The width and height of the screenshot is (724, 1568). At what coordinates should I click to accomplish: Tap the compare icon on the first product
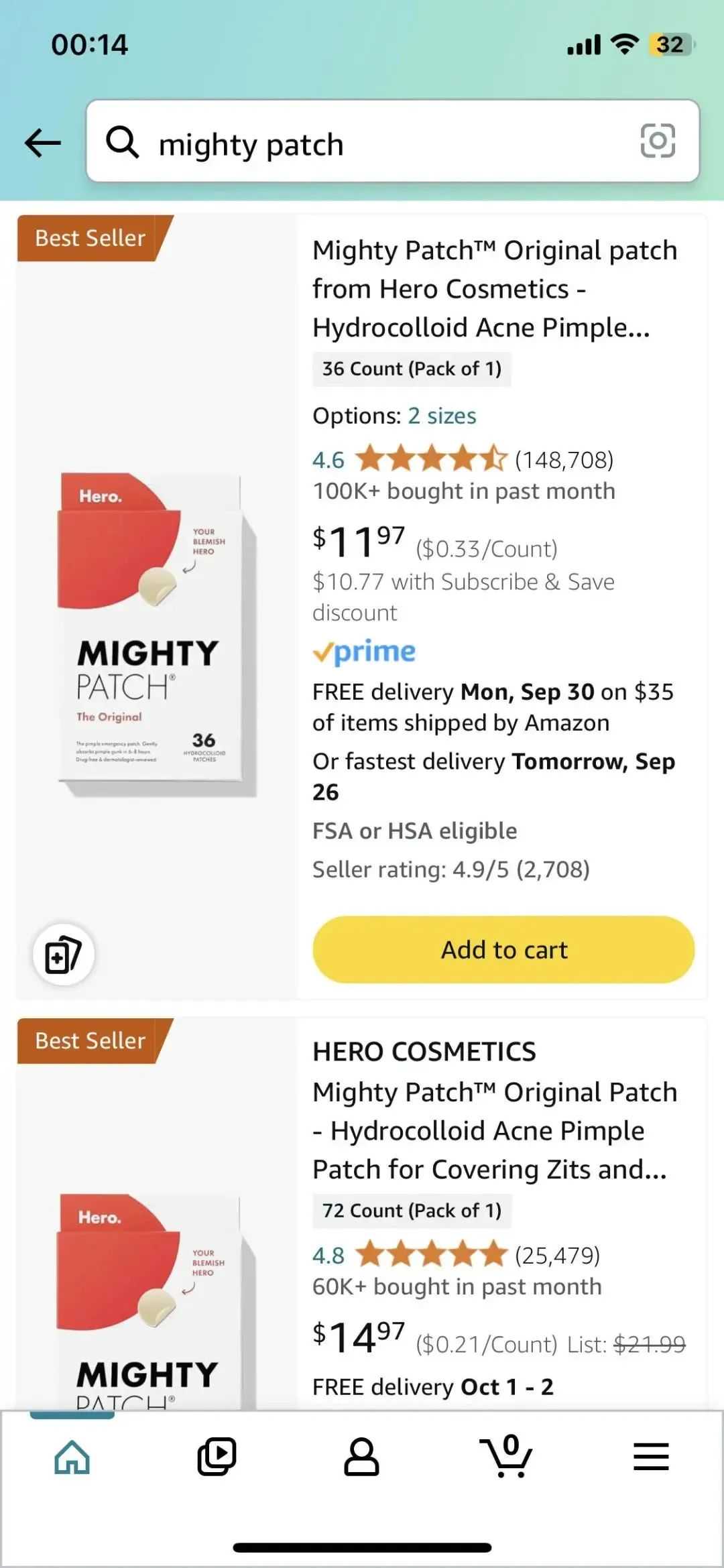click(63, 955)
